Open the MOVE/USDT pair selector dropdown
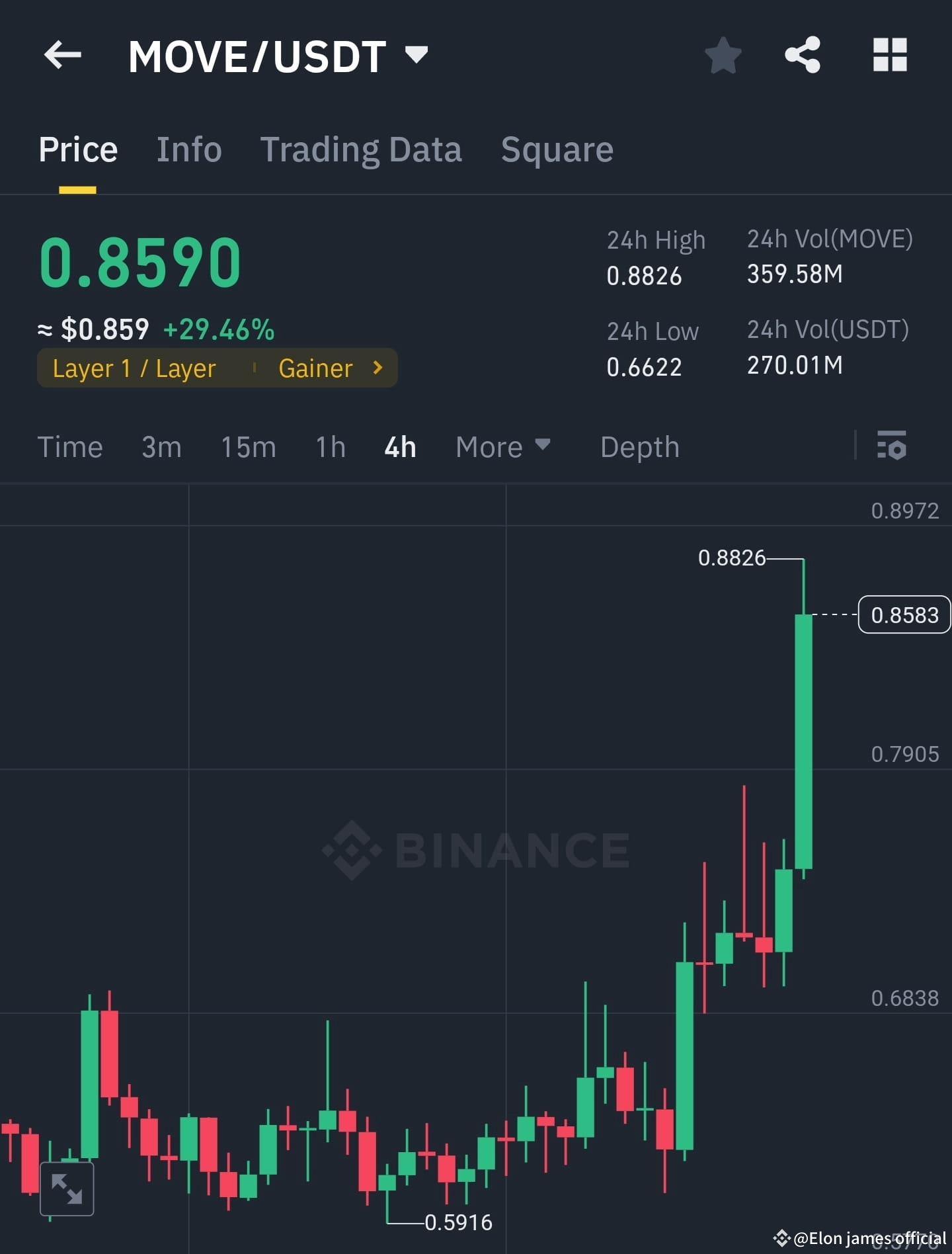This screenshot has height=1254, width=952. [x=416, y=56]
